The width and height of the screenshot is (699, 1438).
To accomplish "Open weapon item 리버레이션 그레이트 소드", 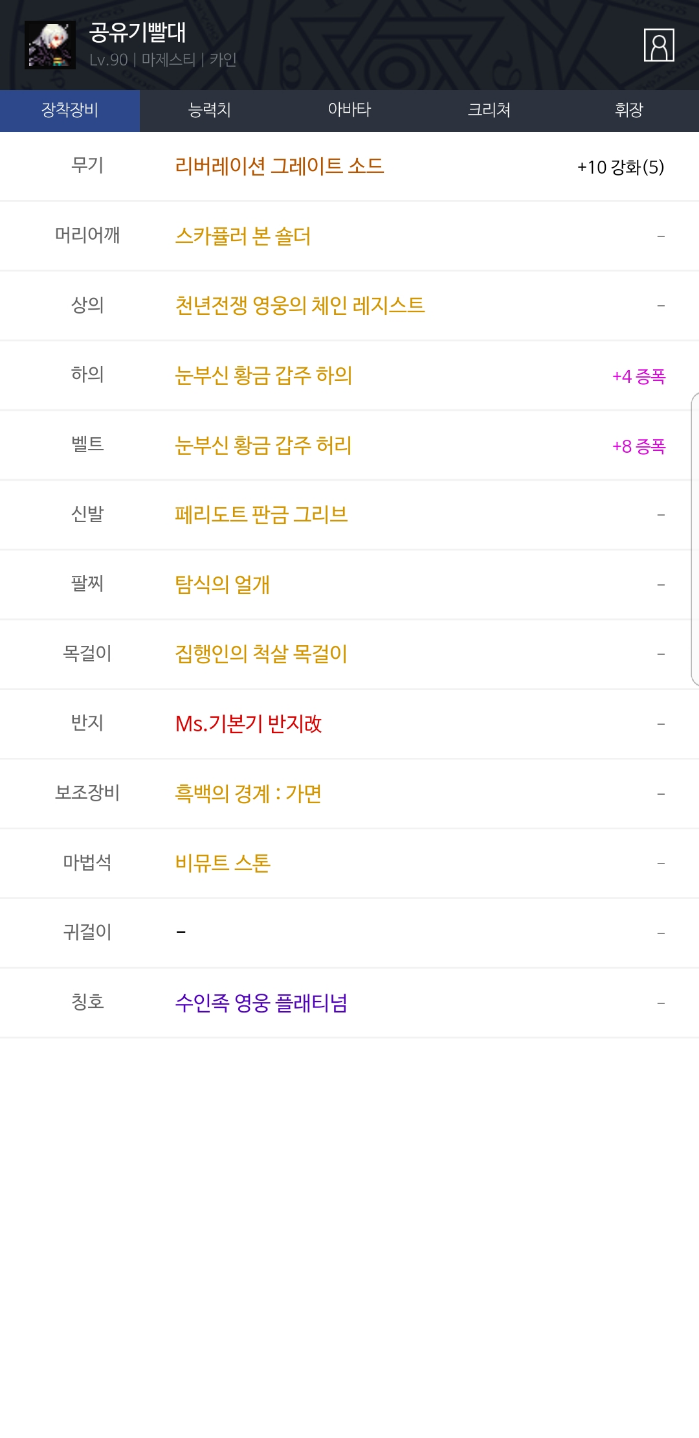I will [279, 166].
